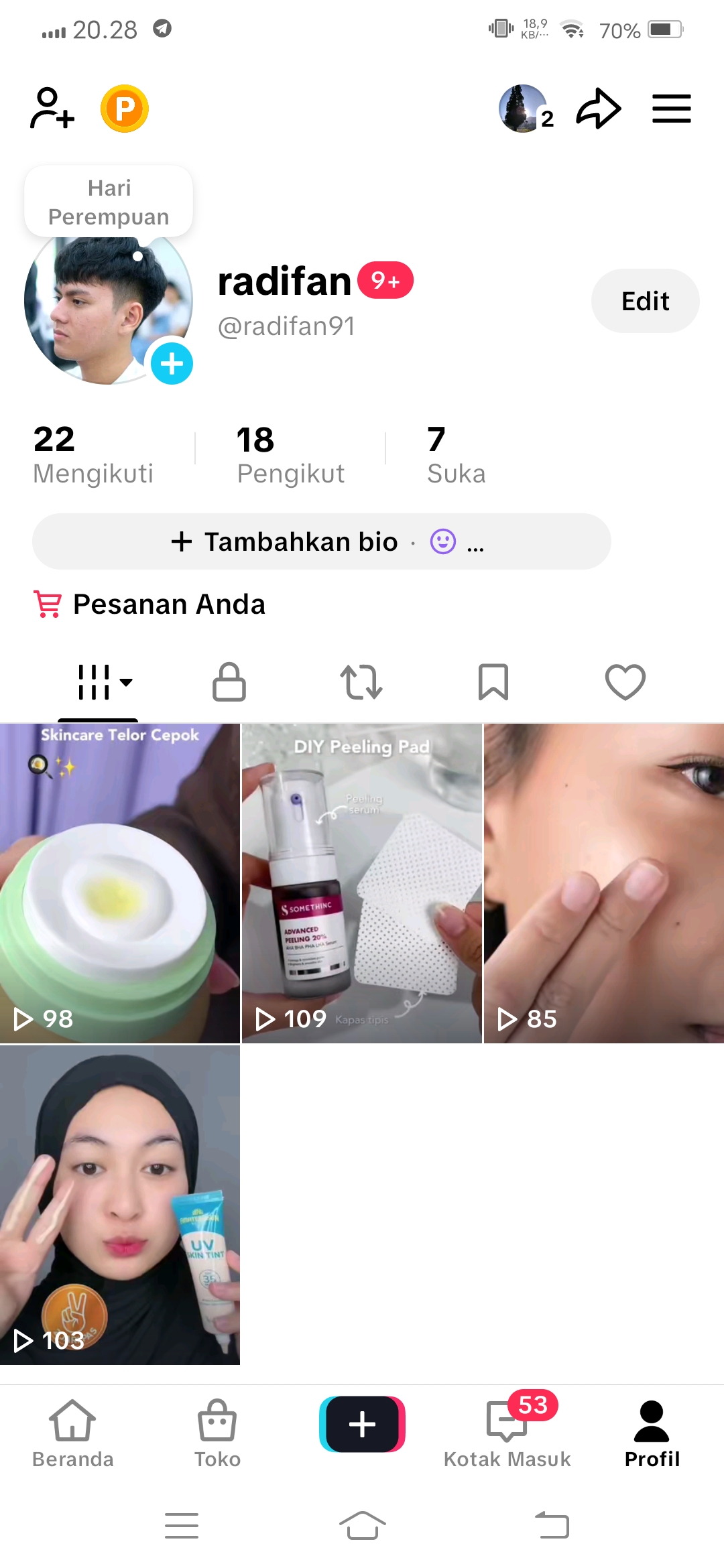Create a new post
Screen dimensions: 724x1568
coord(362,1424)
